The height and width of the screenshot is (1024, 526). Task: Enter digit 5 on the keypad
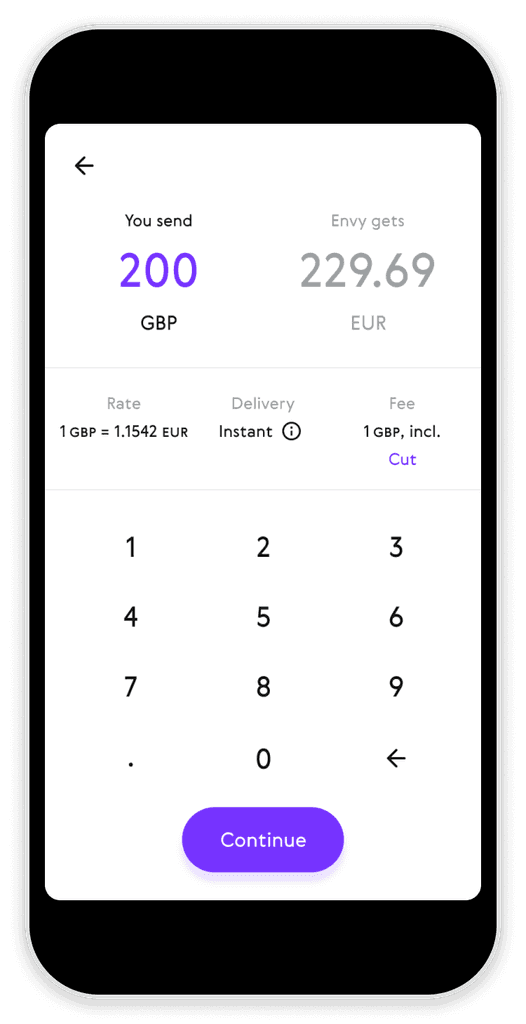(x=263, y=617)
